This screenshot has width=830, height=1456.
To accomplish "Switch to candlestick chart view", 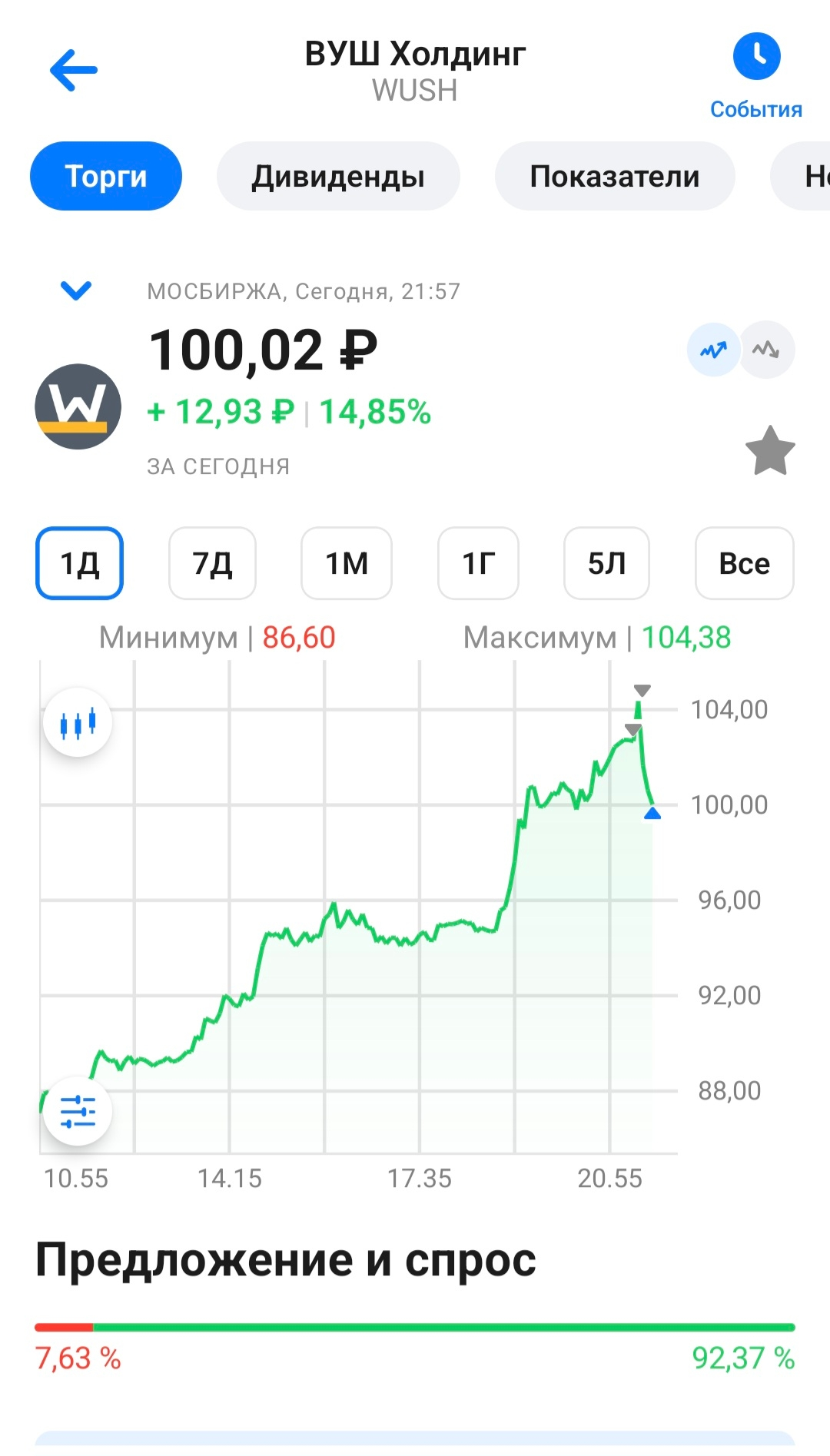I will click(78, 722).
